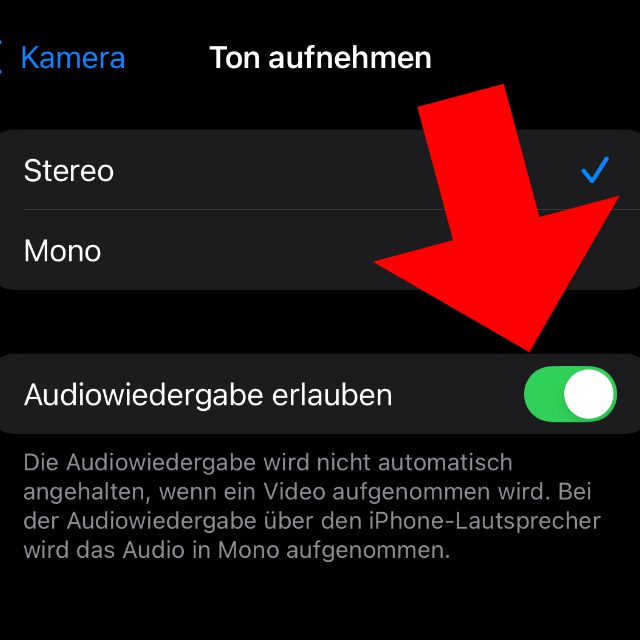
Task: Go back to Kamera settings
Action: pyautogui.click(x=65, y=57)
